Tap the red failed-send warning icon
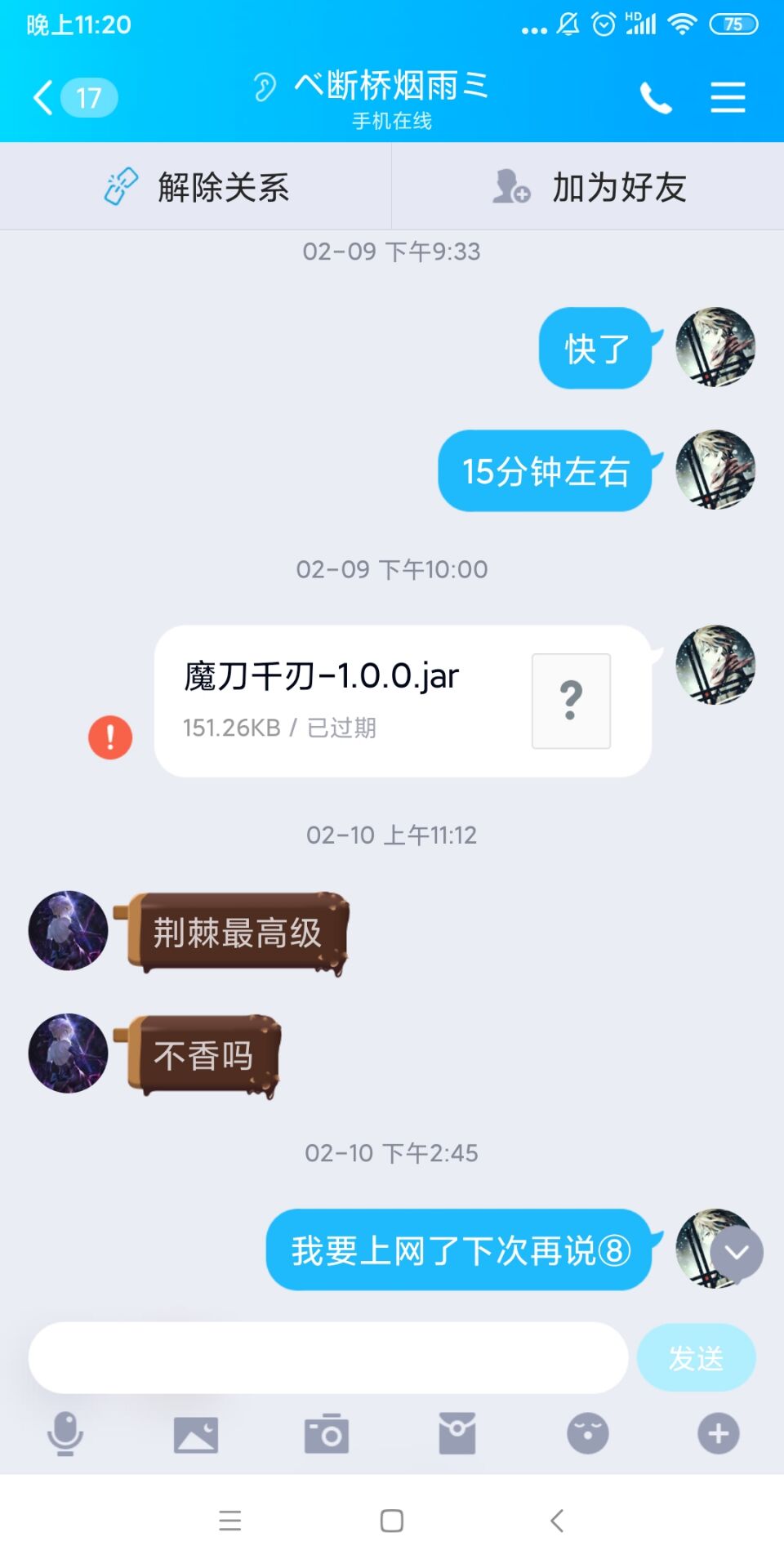784x1568 pixels. 110,737
